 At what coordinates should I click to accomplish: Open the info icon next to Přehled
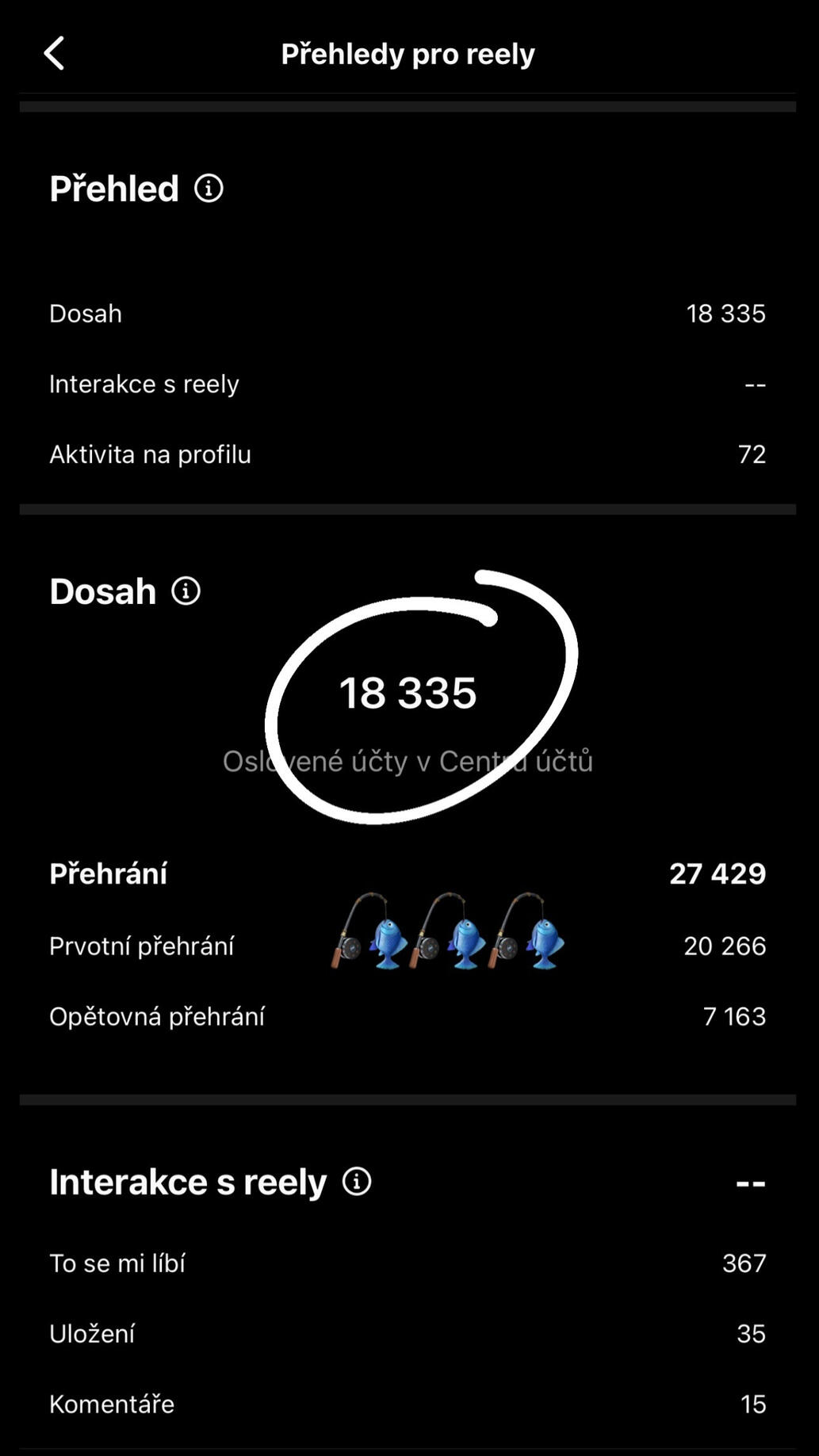point(209,189)
